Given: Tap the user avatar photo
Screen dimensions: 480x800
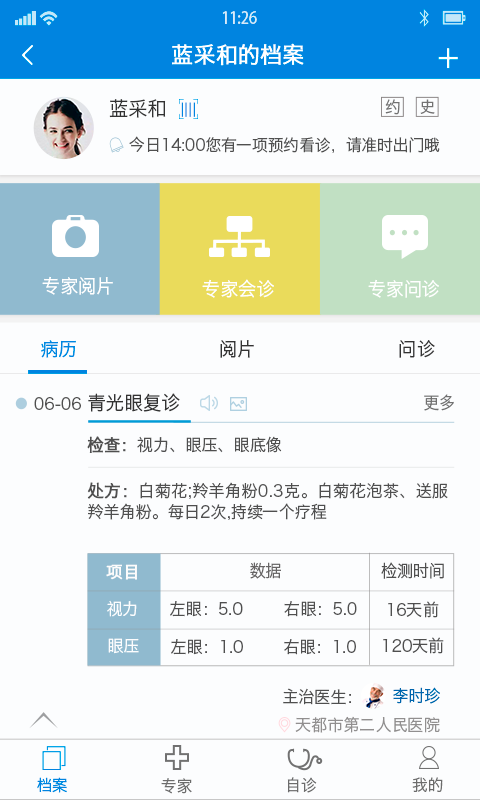Looking at the screenshot, I should 64,128.
